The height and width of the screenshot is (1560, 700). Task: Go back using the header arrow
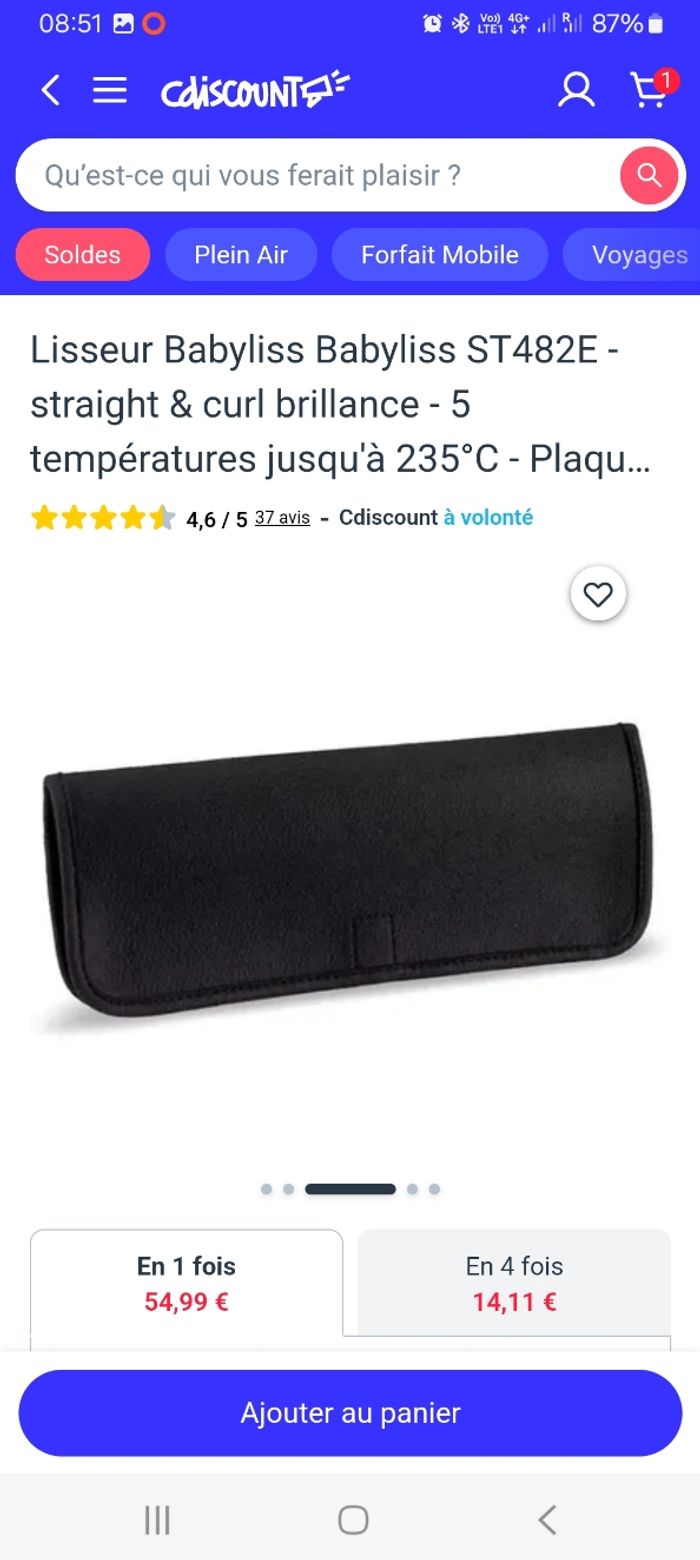click(50, 91)
